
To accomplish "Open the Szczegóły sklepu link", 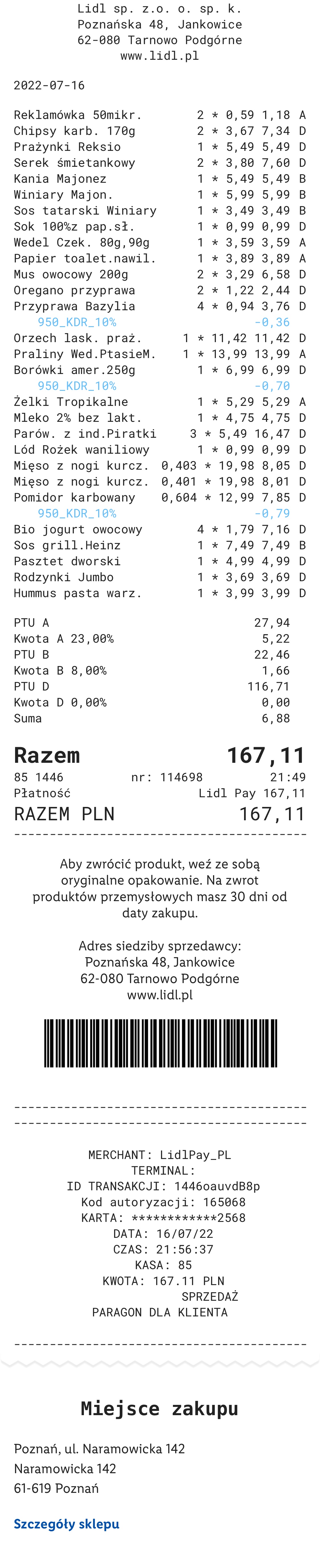I will click(66, 1524).
